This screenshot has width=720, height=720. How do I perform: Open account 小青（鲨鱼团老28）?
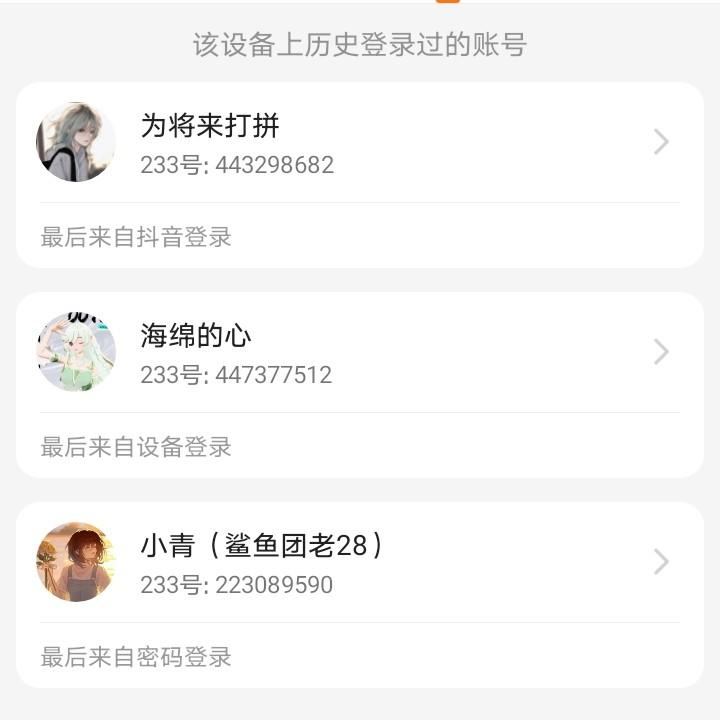(358, 563)
